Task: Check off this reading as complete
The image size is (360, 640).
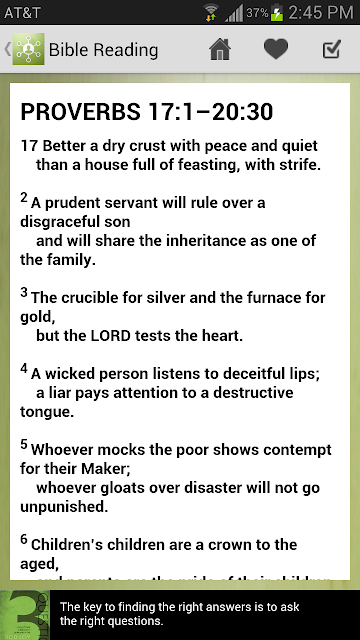Action: (x=331, y=49)
